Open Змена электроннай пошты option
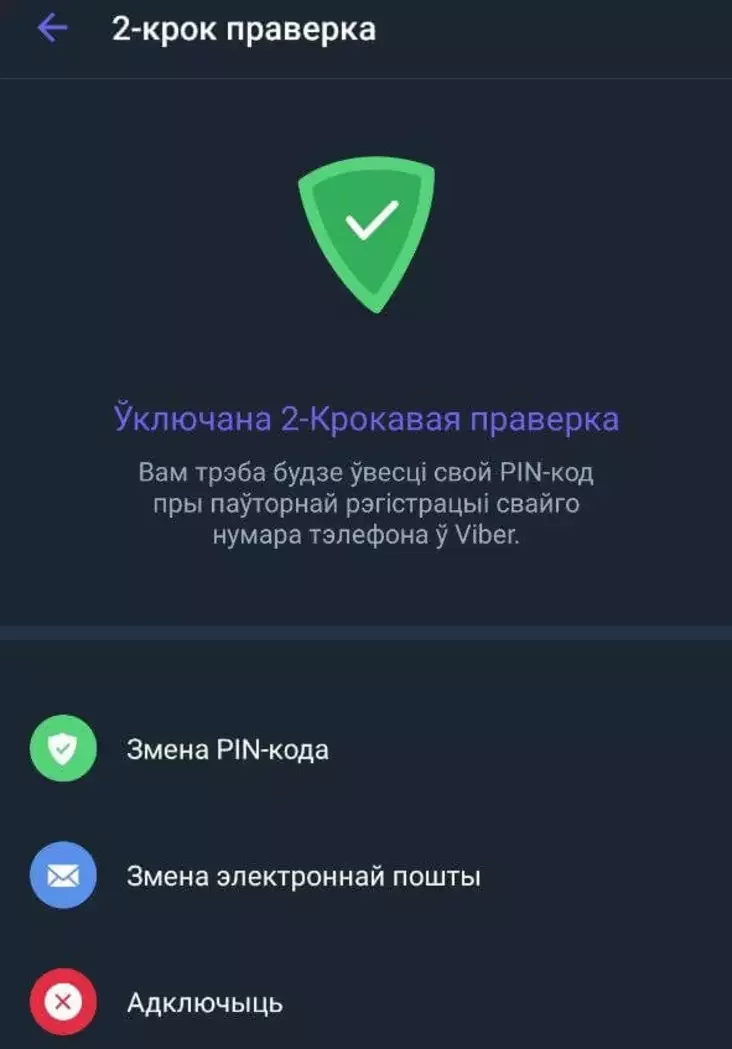The image size is (732, 1049). [x=303, y=877]
